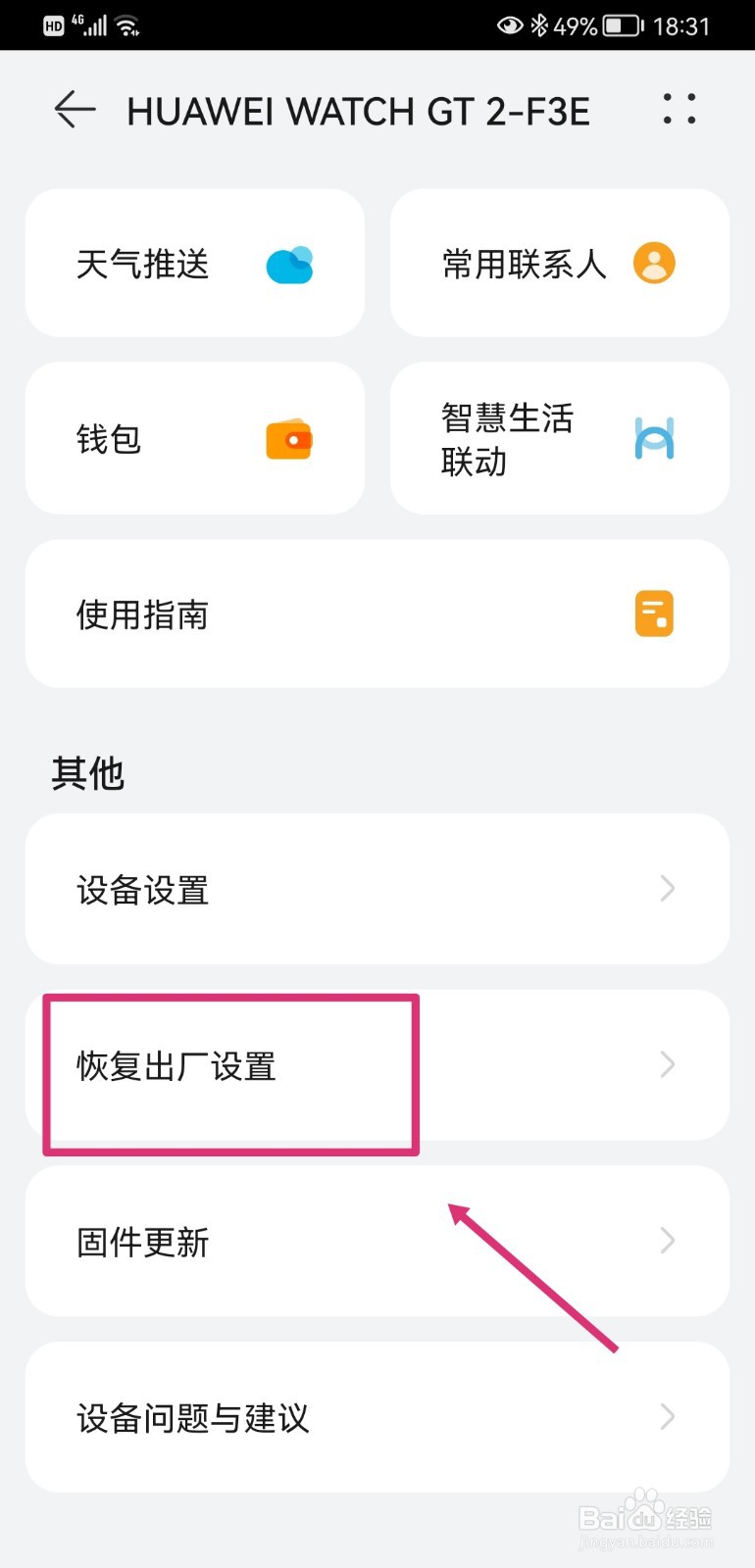Tap the frequent contacts avatar icon
The width and height of the screenshot is (755, 1568).
click(x=653, y=263)
